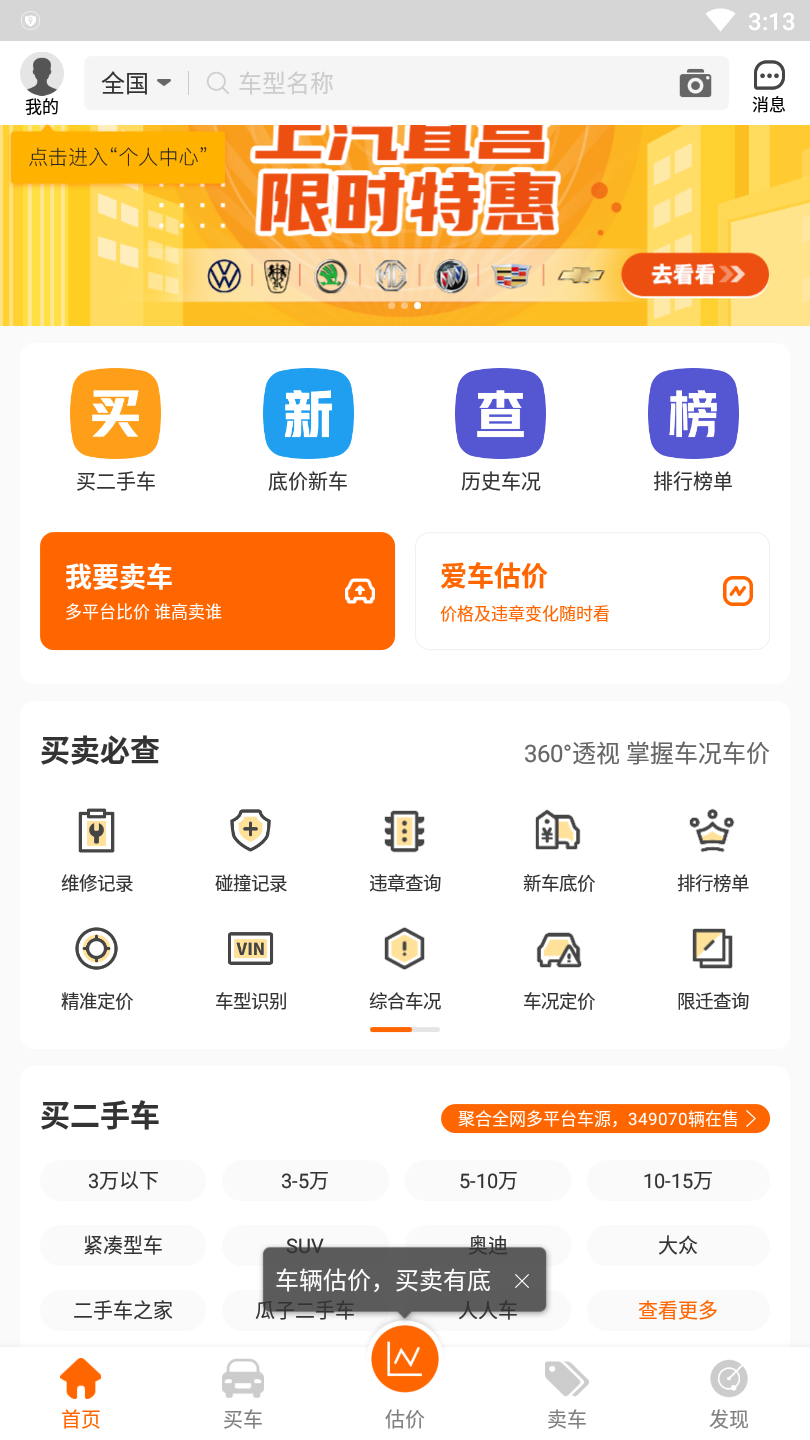Open the camera scan icon

695,83
